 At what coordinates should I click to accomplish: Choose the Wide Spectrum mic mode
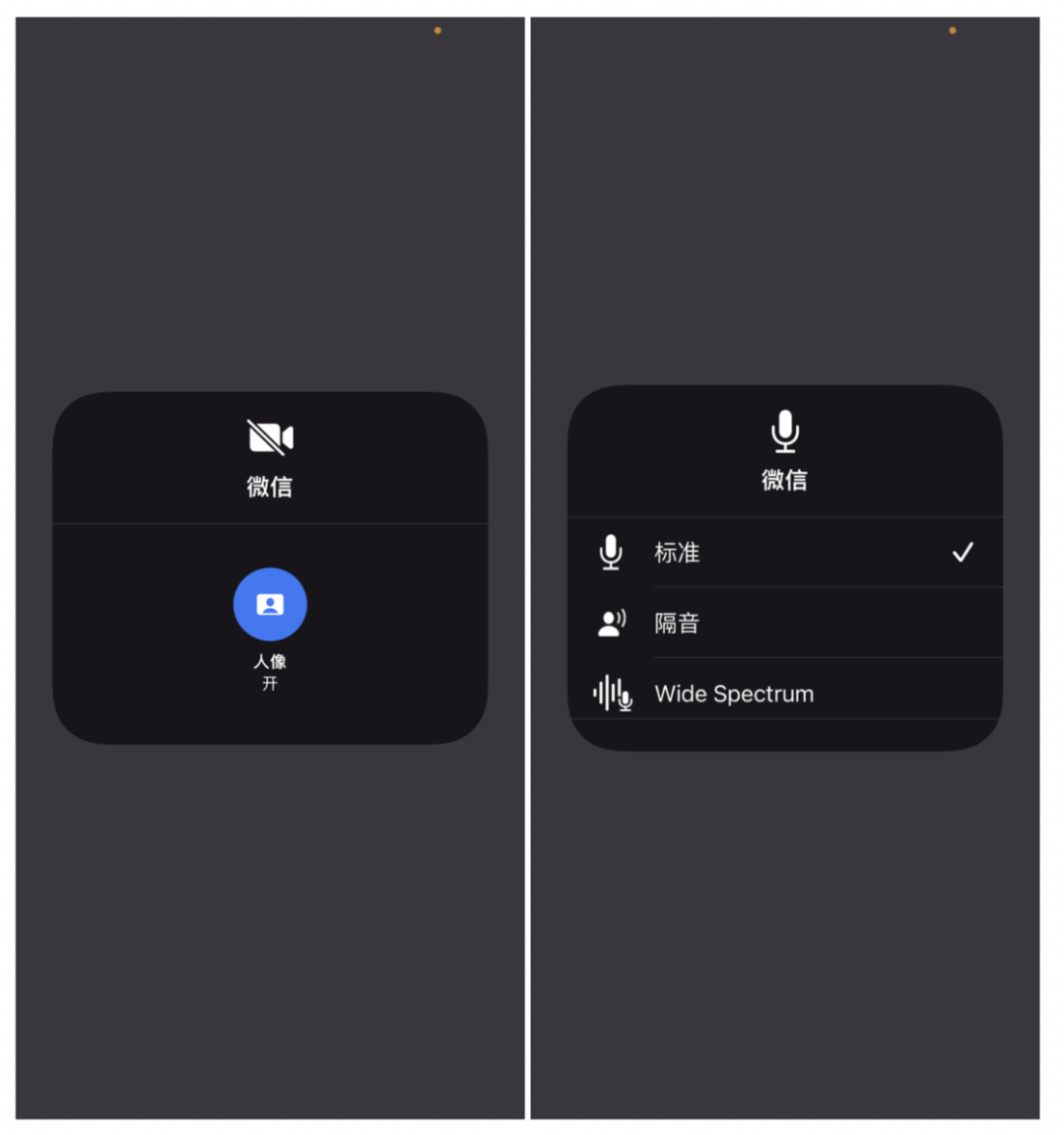tap(784, 694)
